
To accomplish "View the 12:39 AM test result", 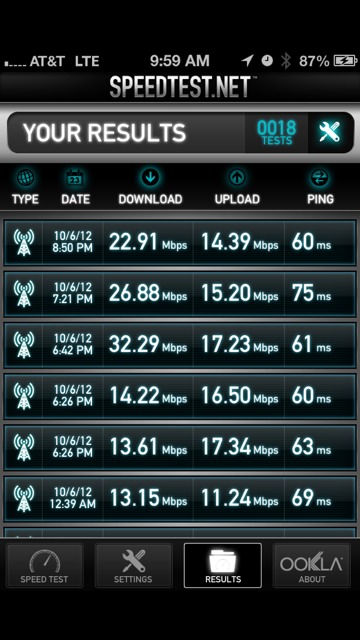I will point(180,499).
